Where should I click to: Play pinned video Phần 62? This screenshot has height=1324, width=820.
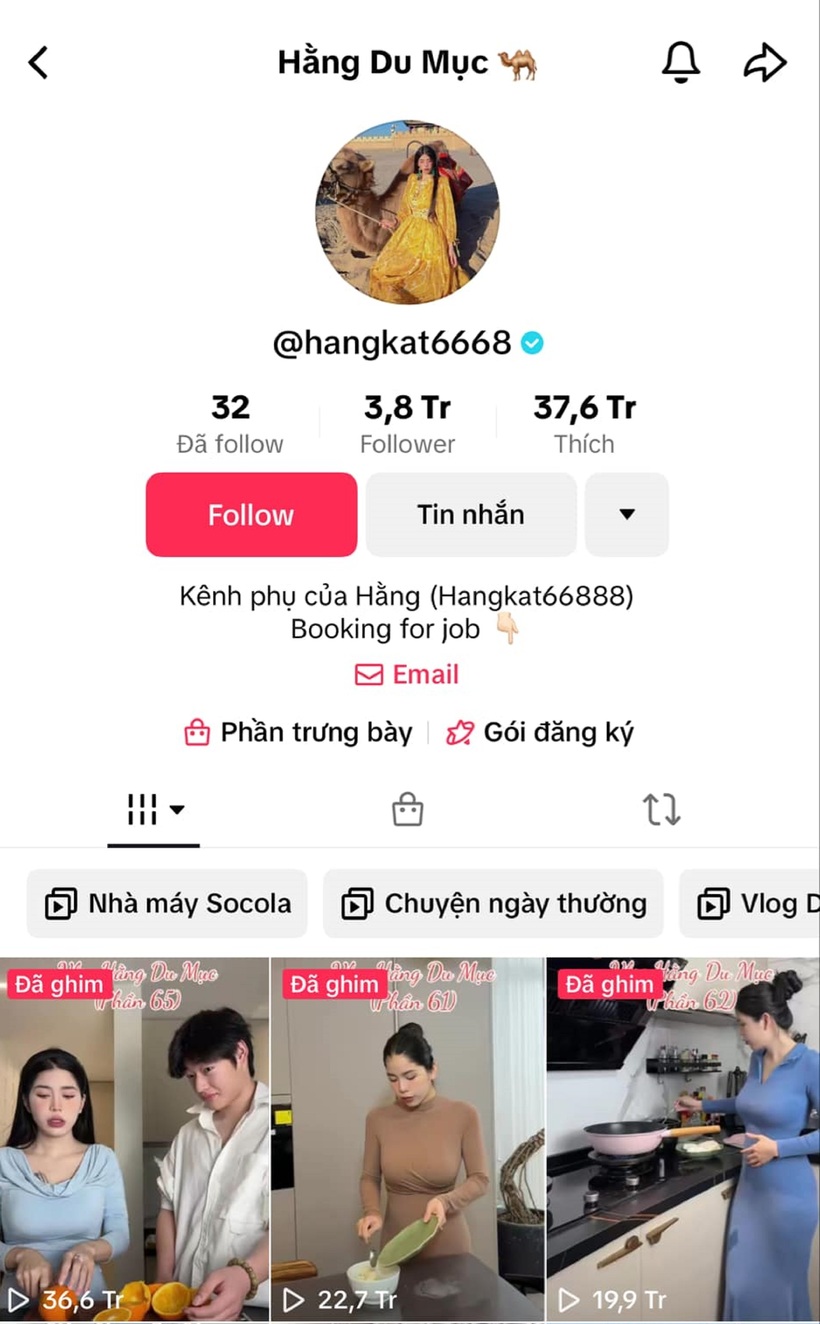tap(683, 1140)
